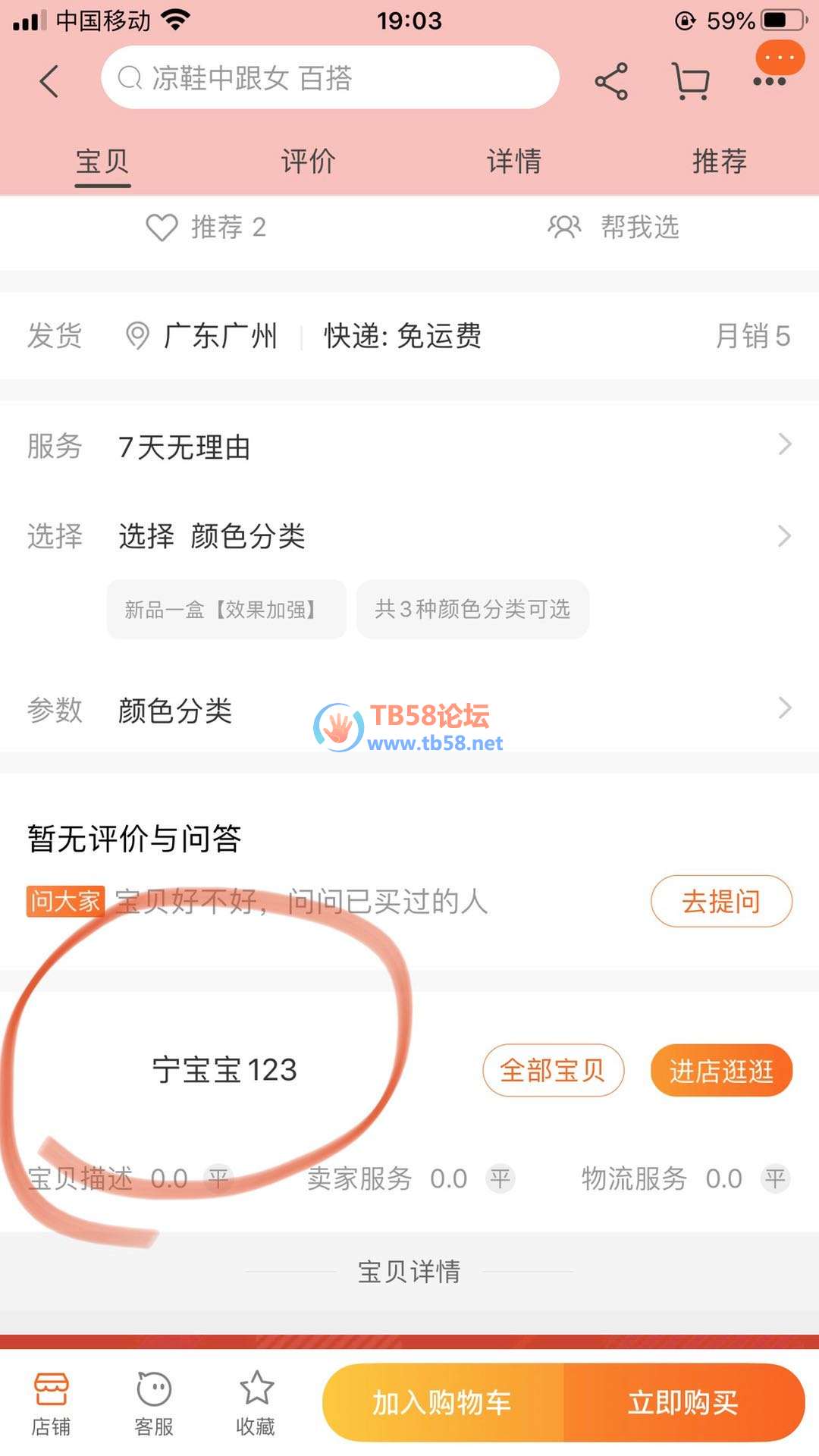Switch to the 详情 tab
Image resolution: width=819 pixels, height=1456 pixels.
tap(513, 162)
